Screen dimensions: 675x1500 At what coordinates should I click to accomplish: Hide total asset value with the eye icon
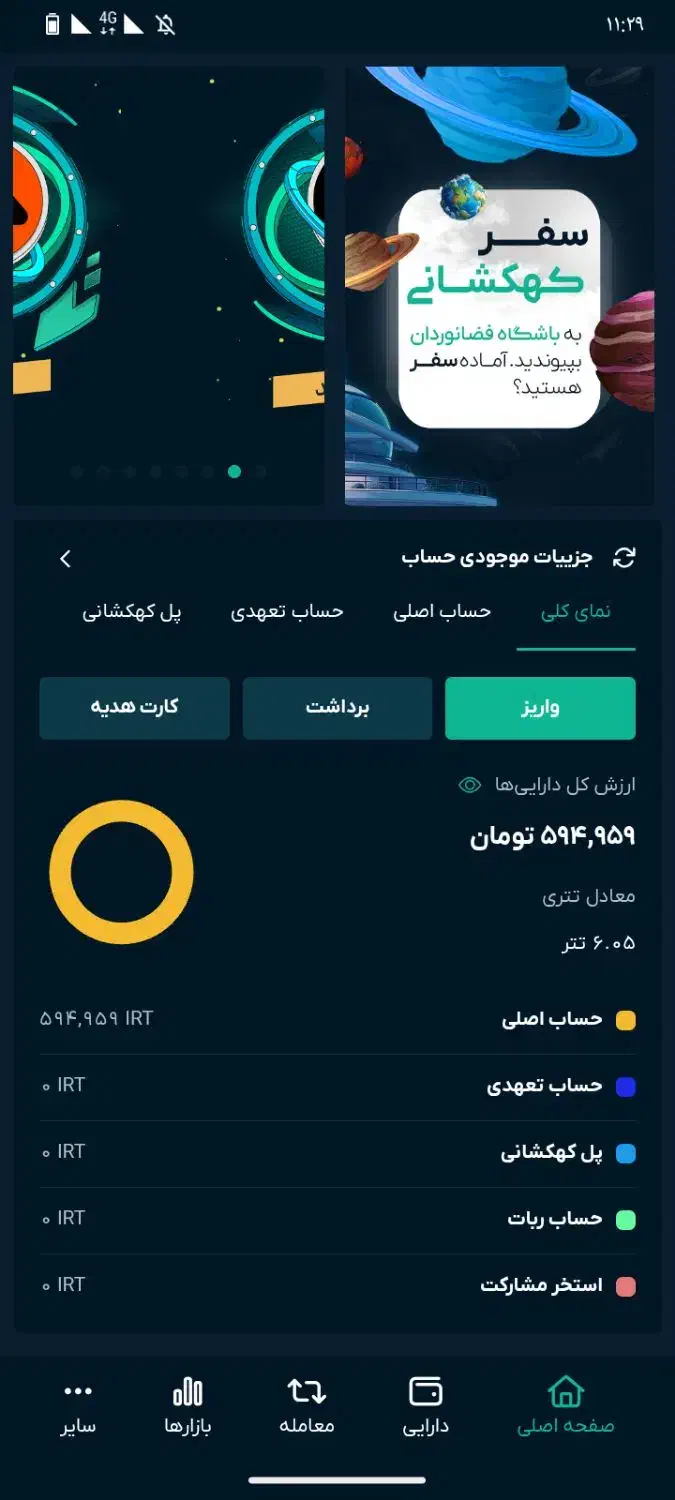[x=470, y=785]
